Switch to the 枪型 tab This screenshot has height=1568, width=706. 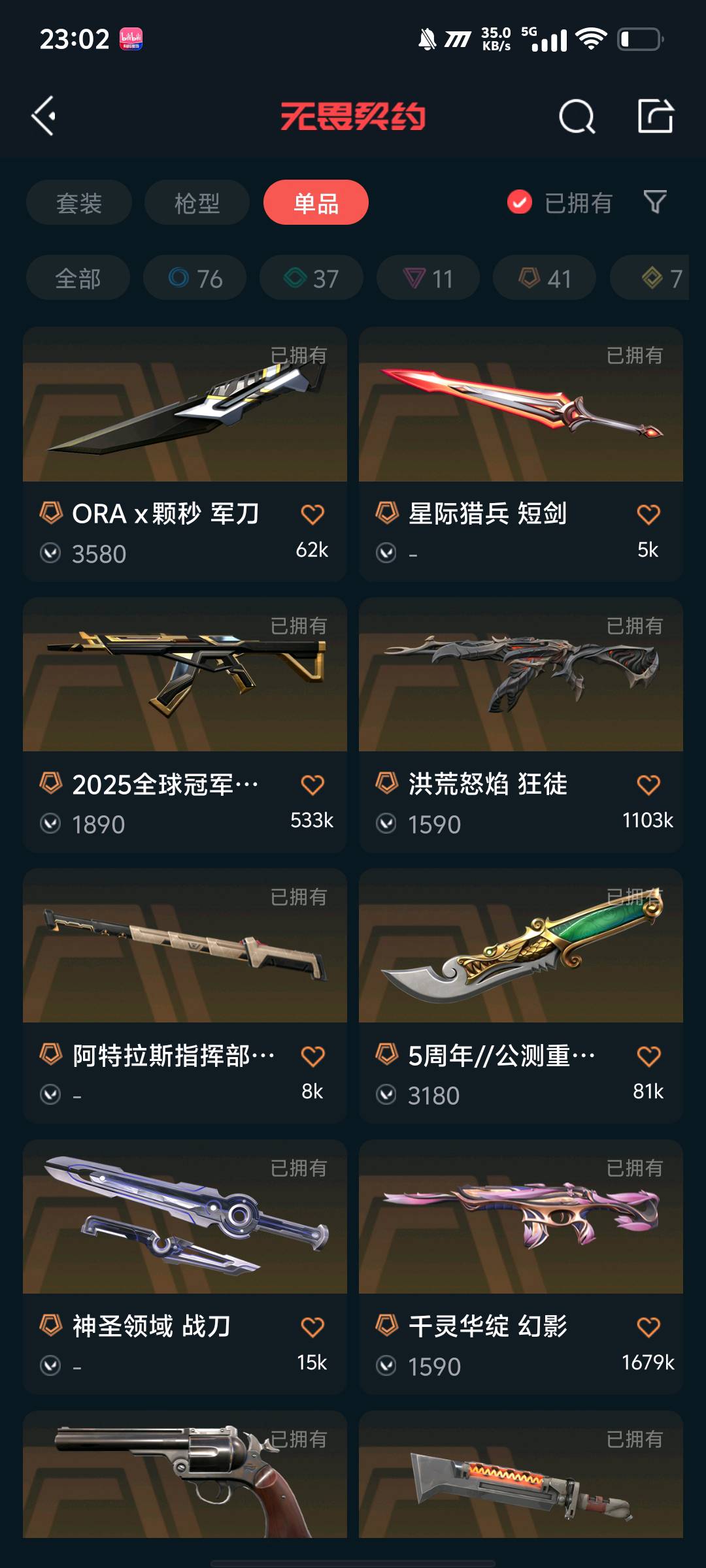click(197, 203)
